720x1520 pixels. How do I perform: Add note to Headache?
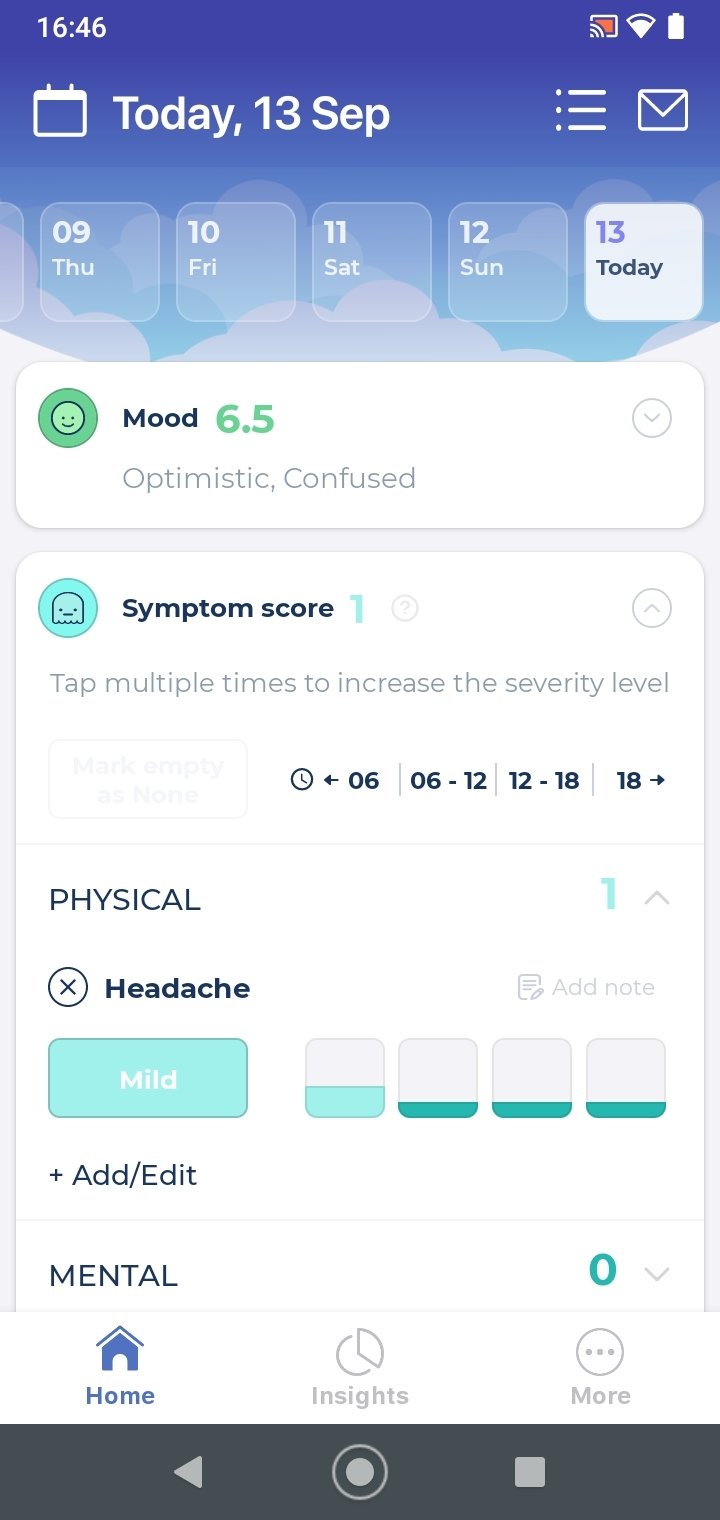tap(586, 987)
